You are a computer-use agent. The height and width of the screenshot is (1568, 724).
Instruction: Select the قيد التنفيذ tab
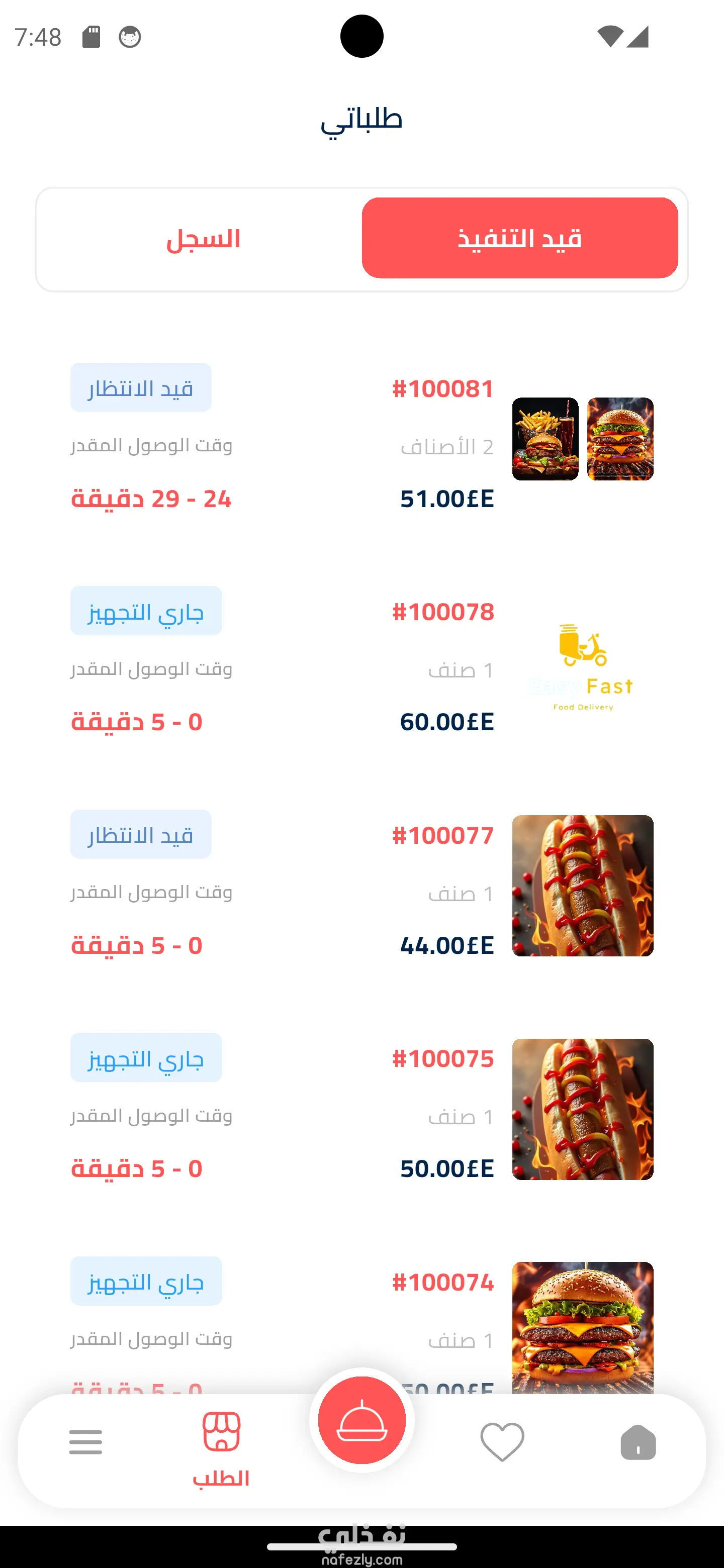[519, 239]
